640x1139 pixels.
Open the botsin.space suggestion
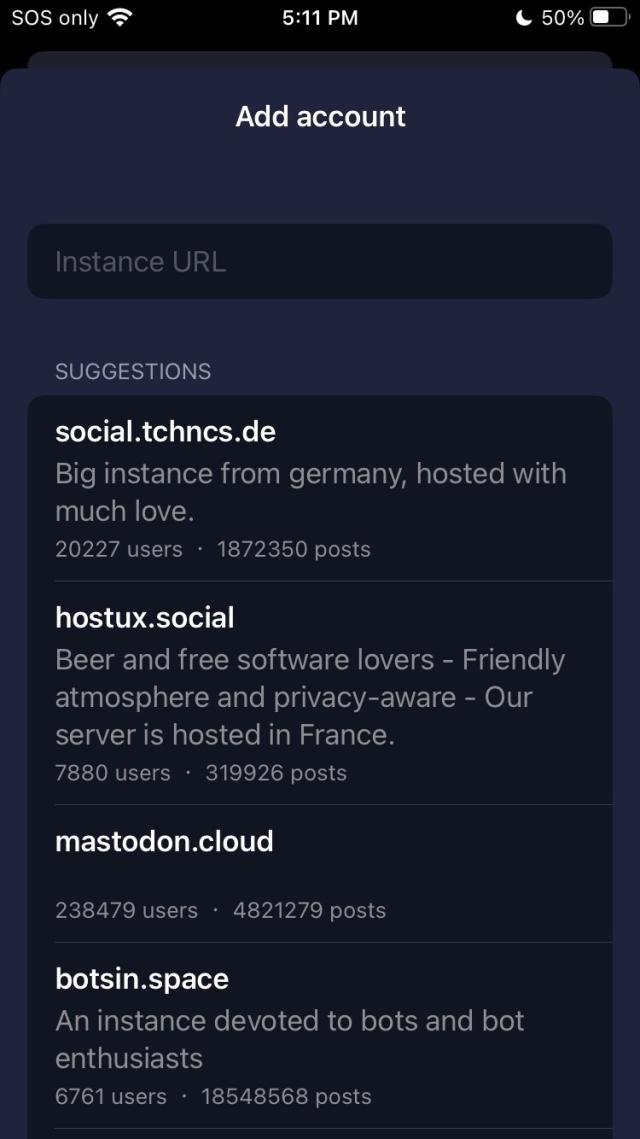[x=319, y=1036]
